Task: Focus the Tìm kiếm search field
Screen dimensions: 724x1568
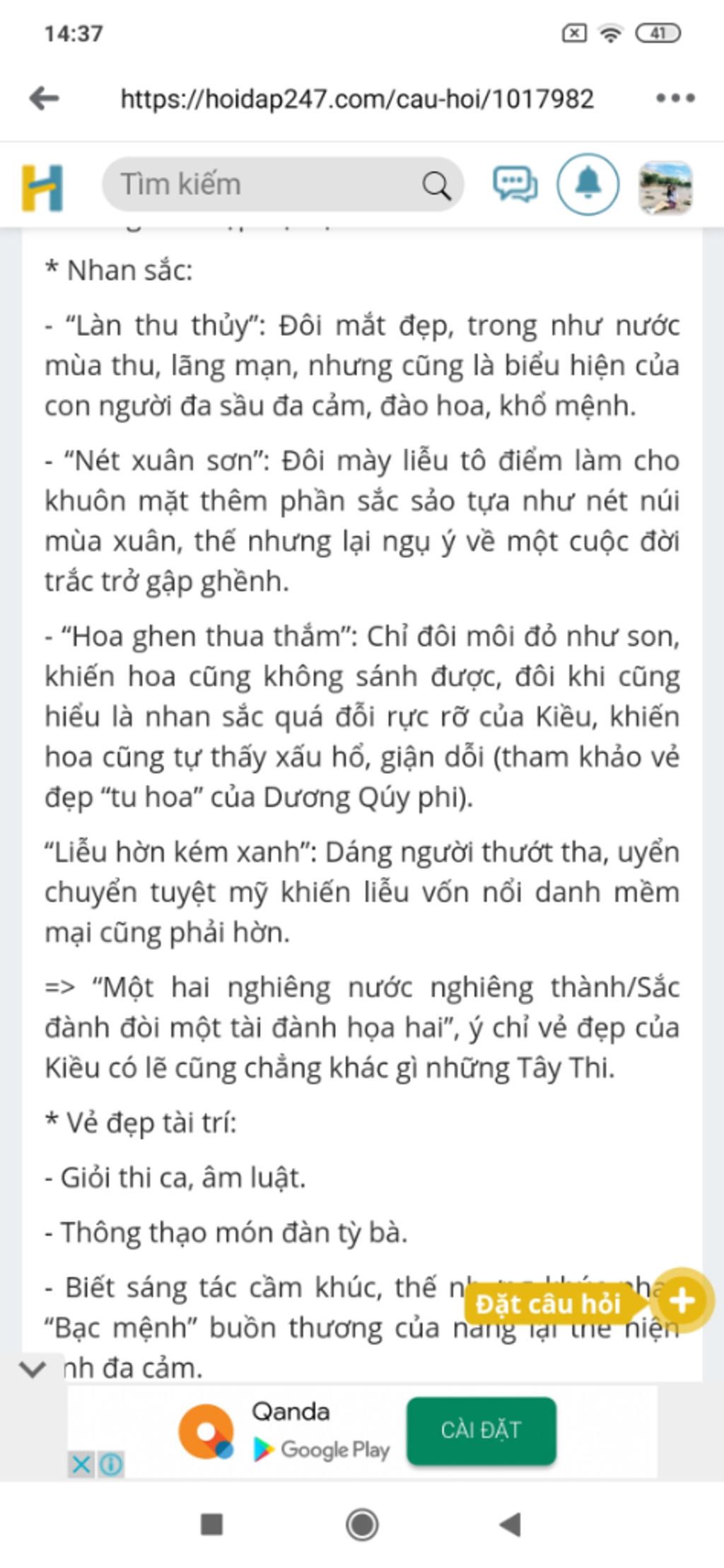Action: (x=269, y=185)
